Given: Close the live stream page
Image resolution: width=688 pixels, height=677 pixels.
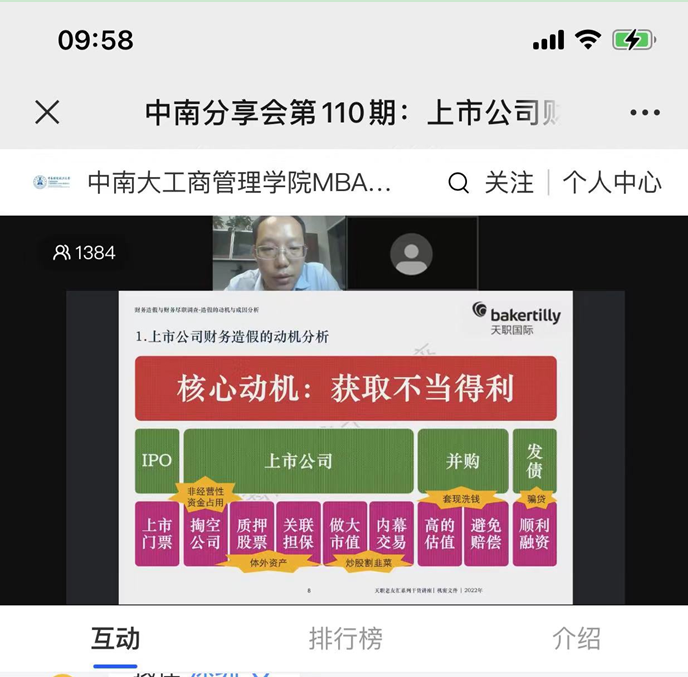Looking at the screenshot, I should tap(47, 112).
